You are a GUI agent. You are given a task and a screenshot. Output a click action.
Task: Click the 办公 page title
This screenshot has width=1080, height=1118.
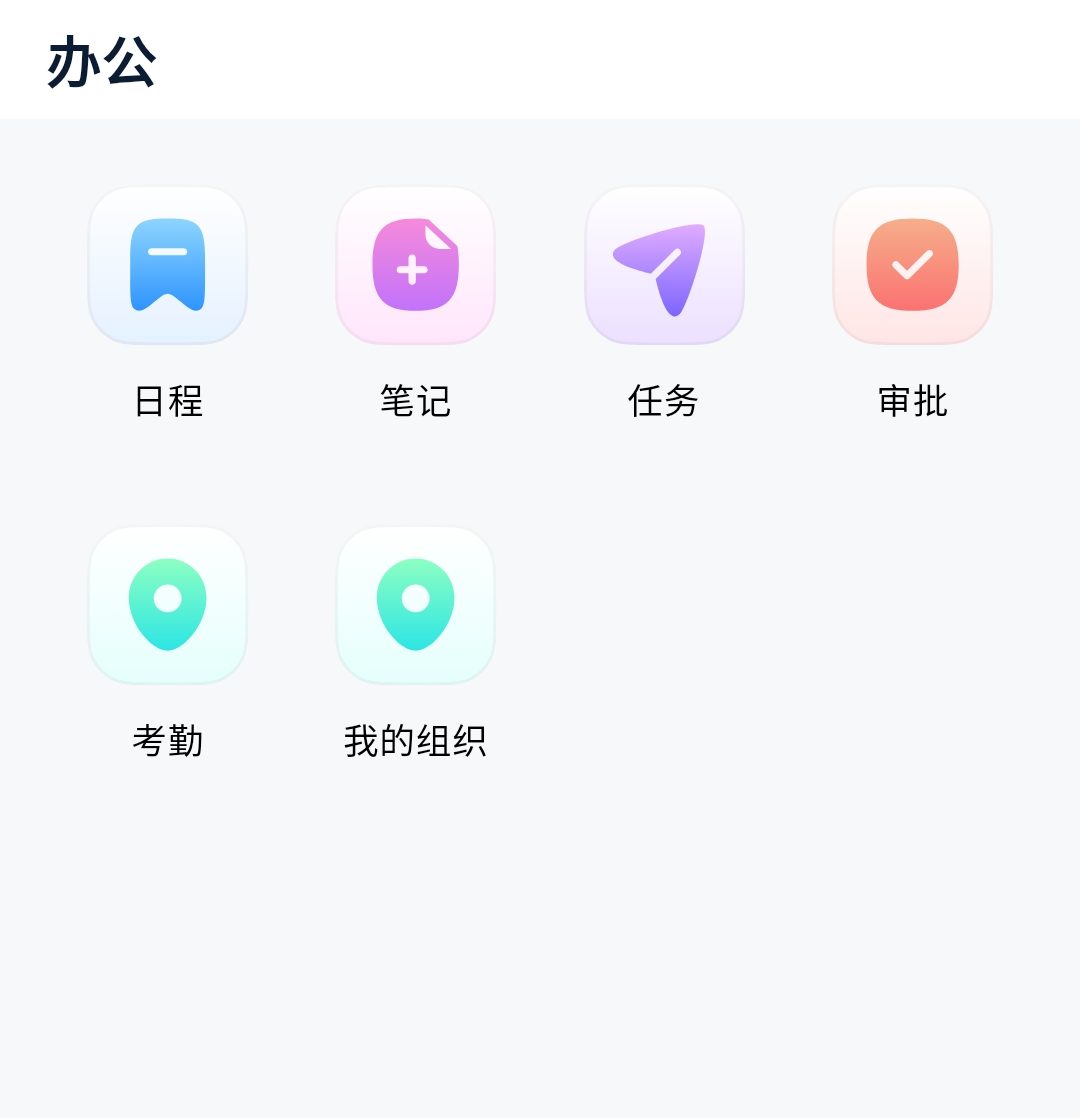click(x=100, y=60)
